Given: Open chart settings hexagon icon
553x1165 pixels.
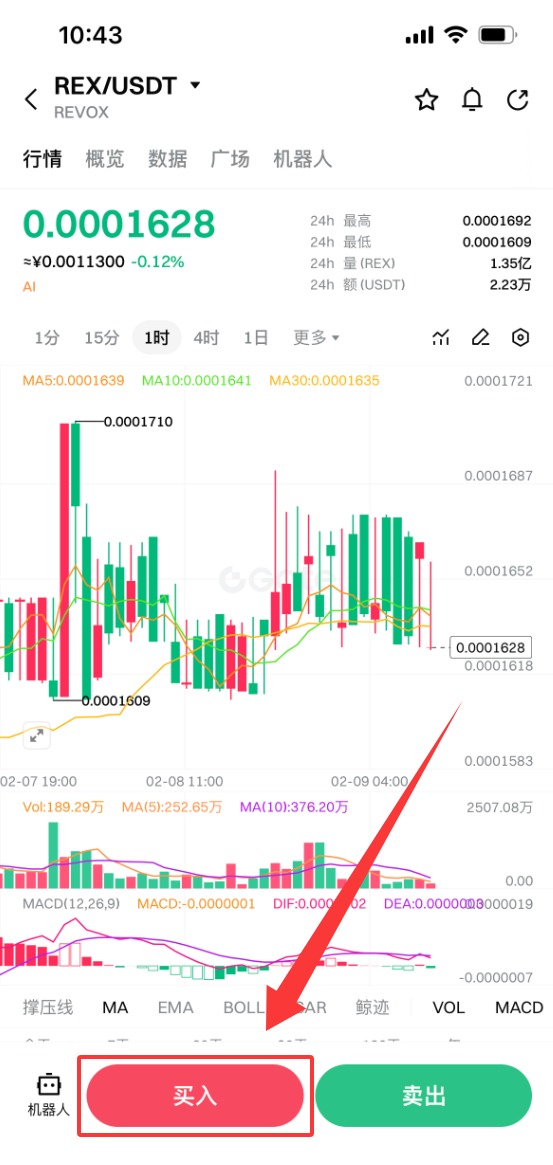Looking at the screenshot, I should pyautogui.click(x=521, y=338).
